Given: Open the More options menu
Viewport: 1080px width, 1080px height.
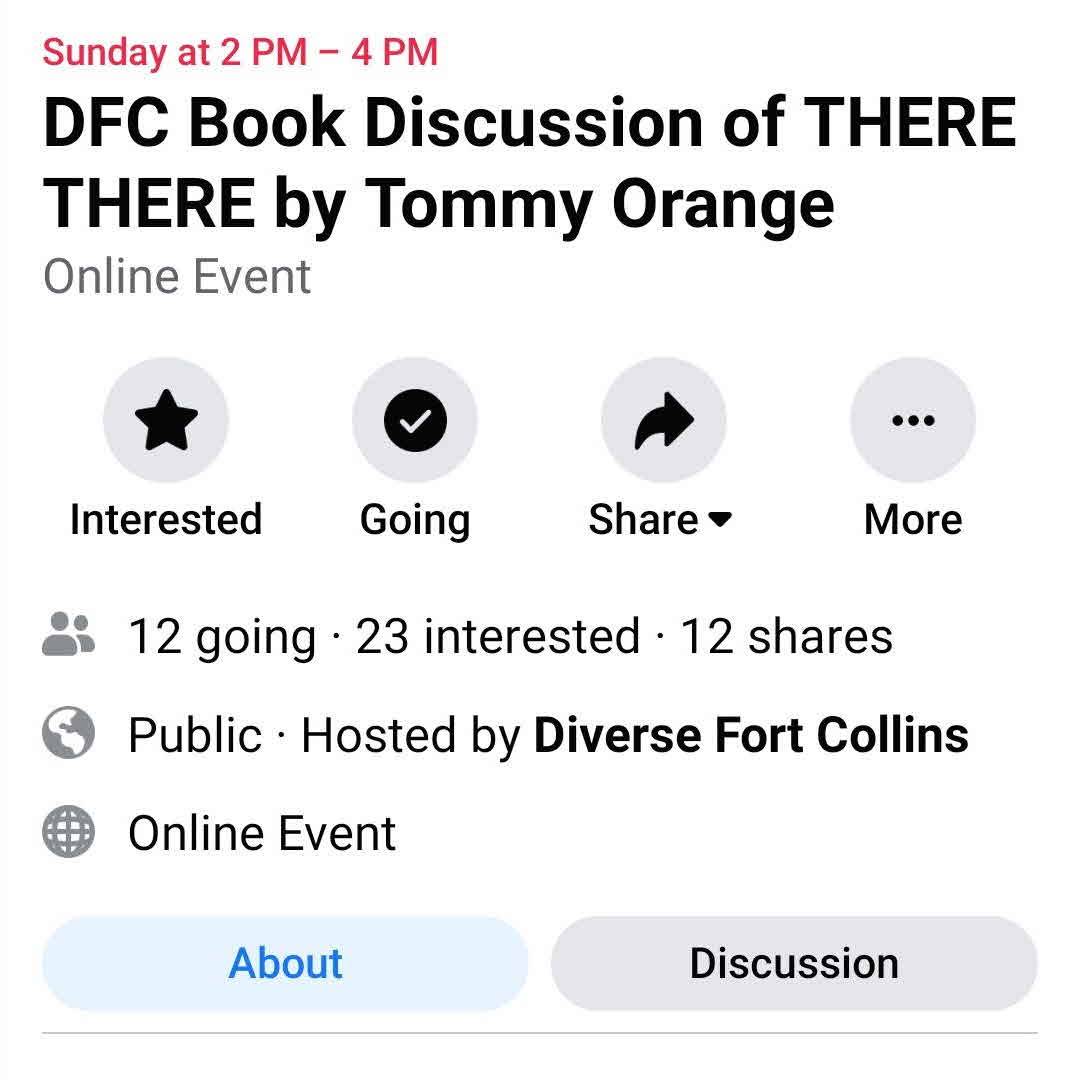Looking at the screenshot, I should point(912,421).
